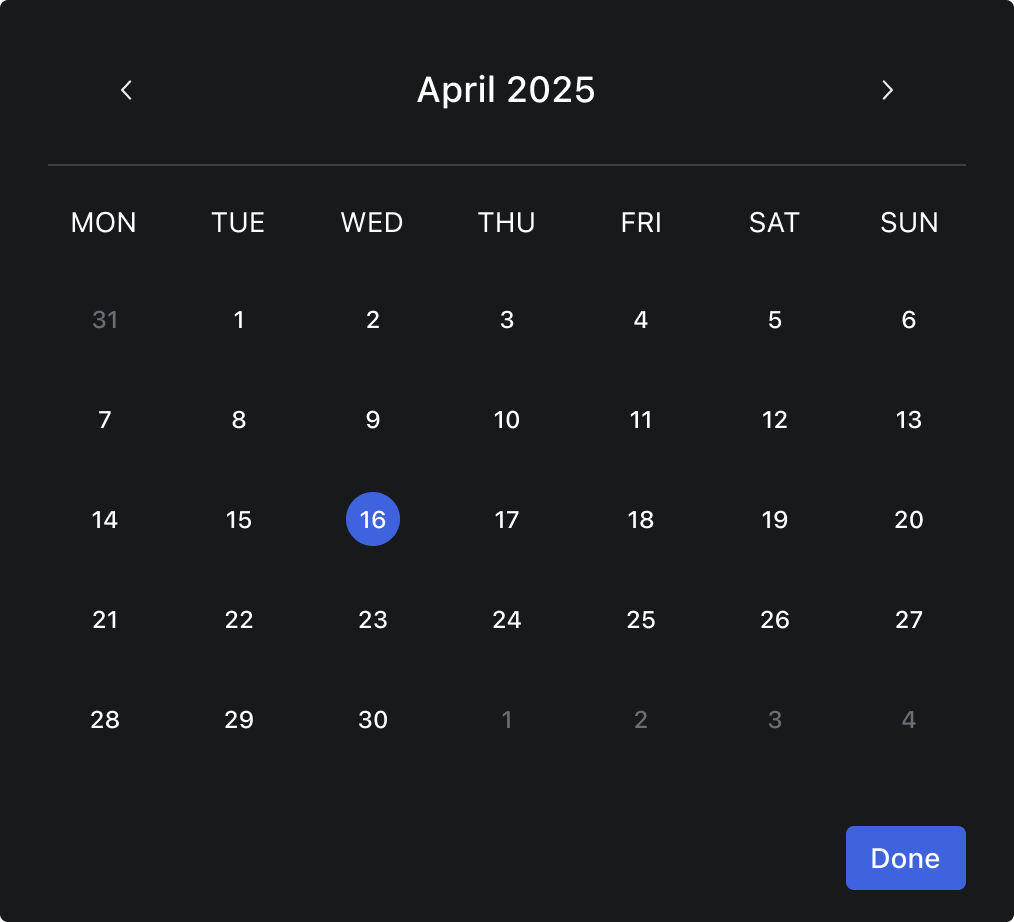
Task: Pick April 30 as the date
Action: coord(373,720)
